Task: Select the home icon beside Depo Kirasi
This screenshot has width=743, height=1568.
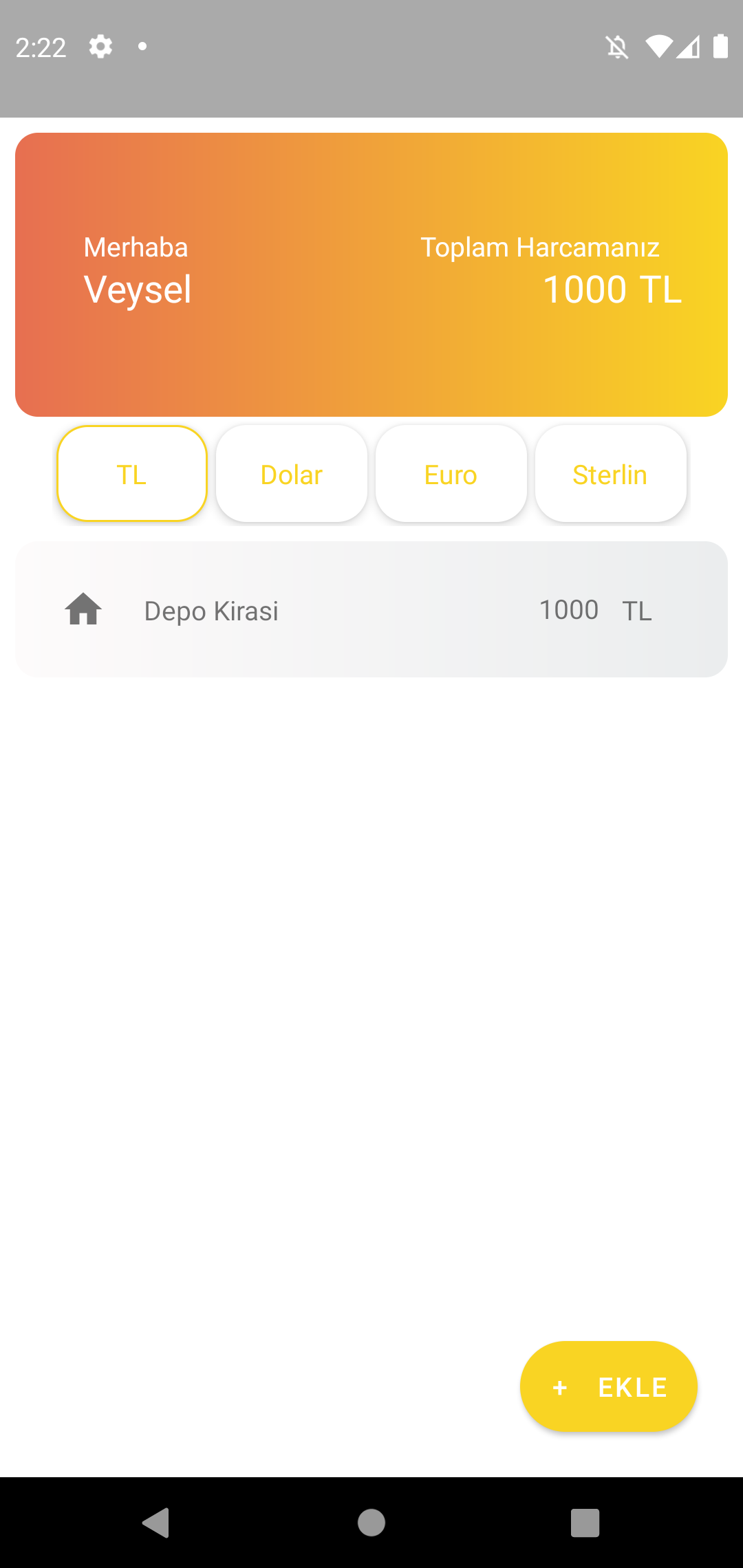Action: click(83, 610)
